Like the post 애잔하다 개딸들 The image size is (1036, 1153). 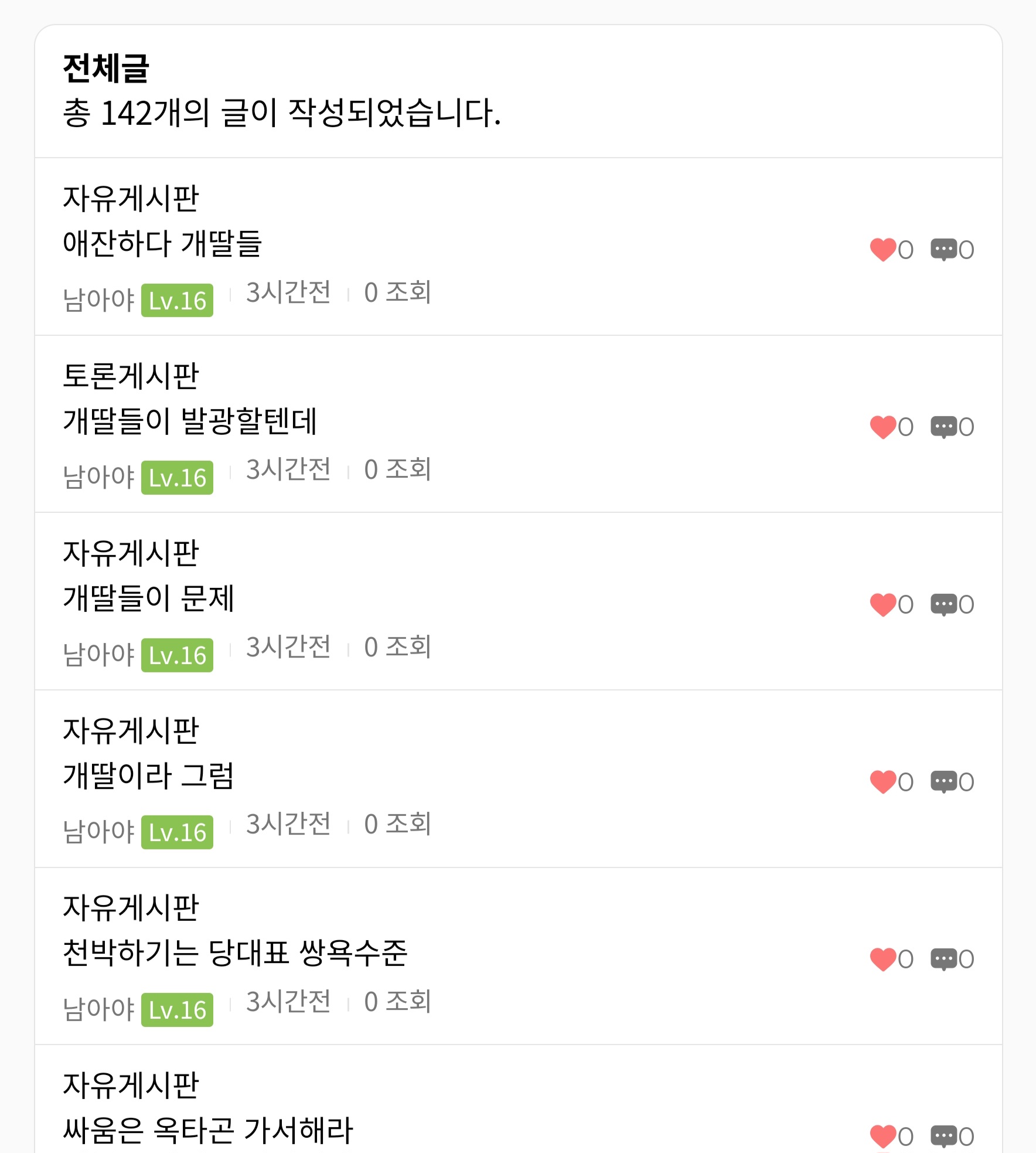(883, 250)
